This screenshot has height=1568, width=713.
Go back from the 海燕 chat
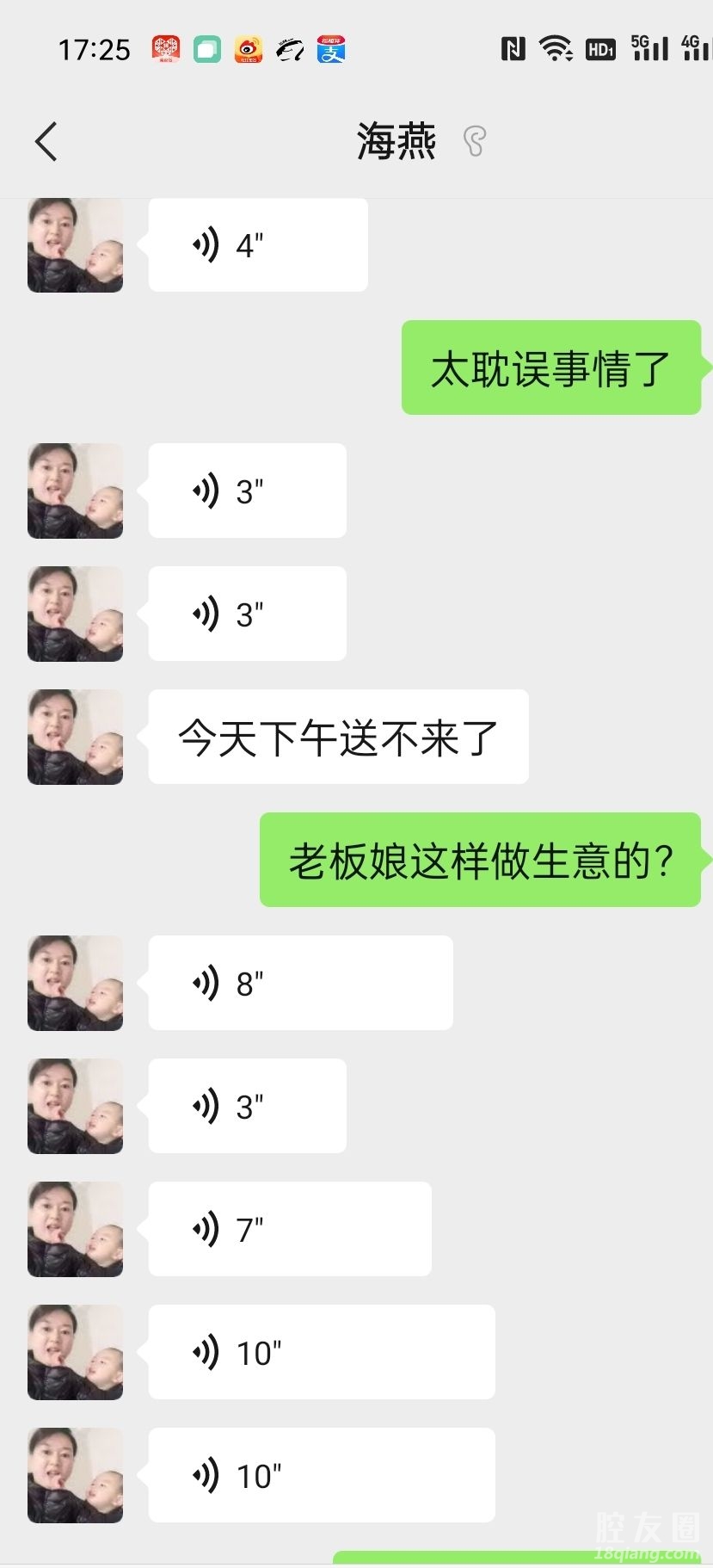click(x=46, y=142)
